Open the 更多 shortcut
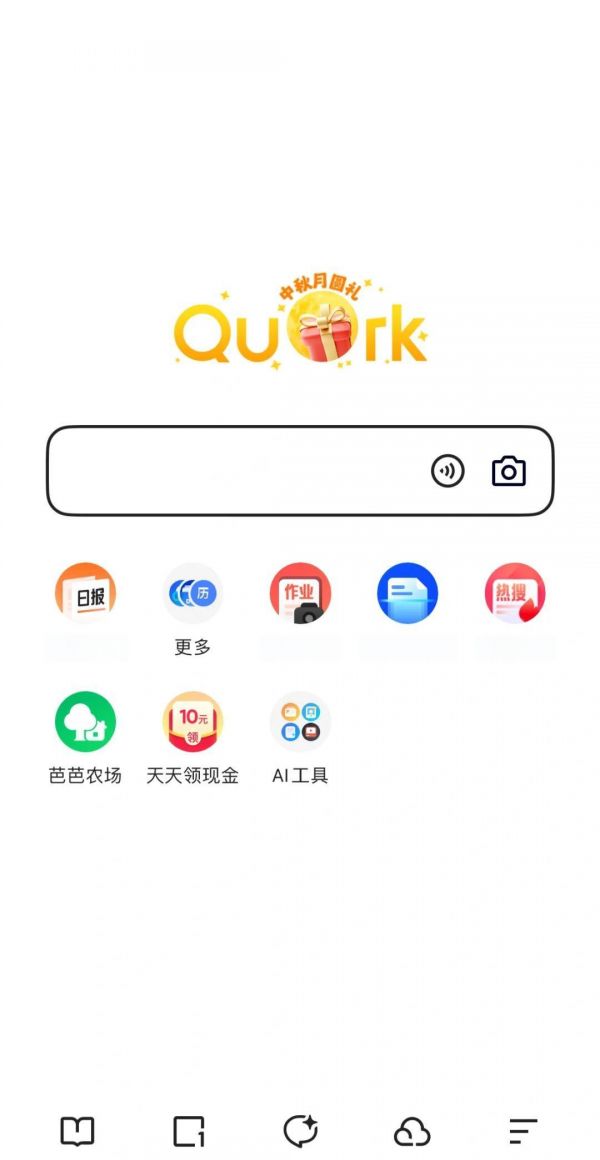 pos(193,594)
